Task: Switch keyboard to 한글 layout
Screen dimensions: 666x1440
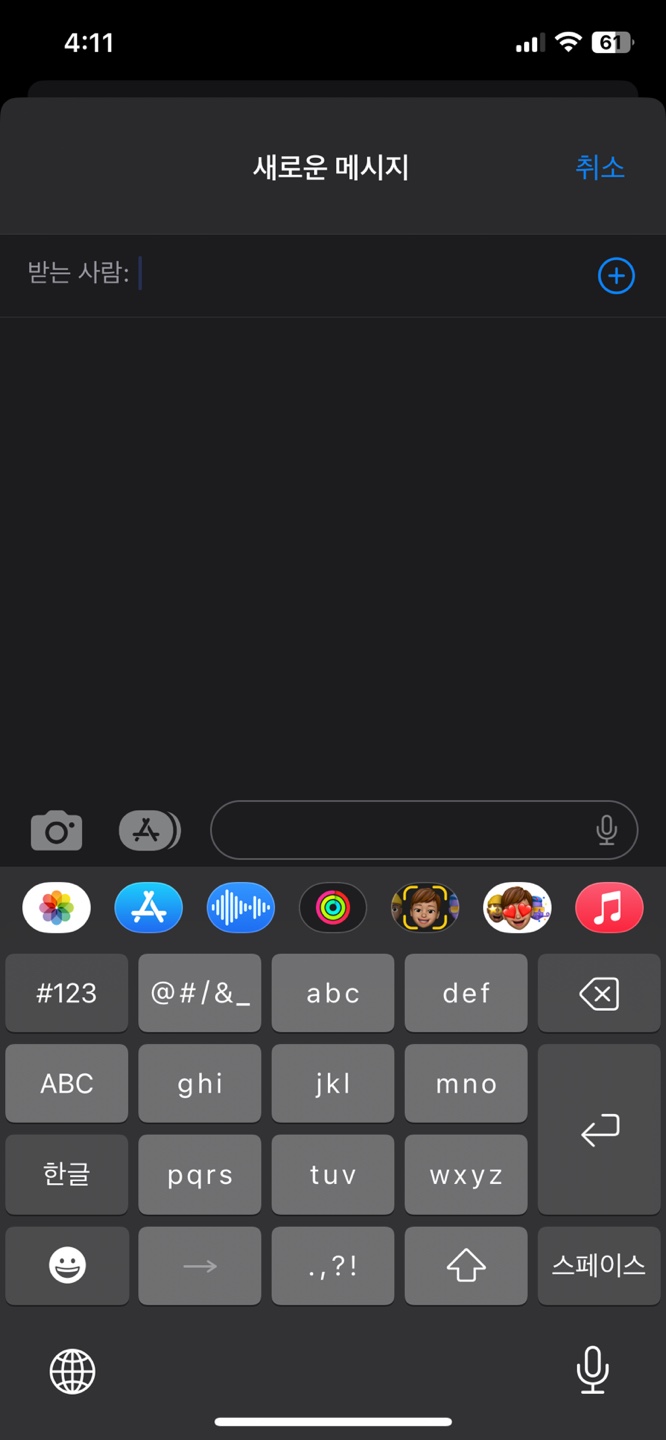Action: pyautogui.click(x=67, y=1175)
